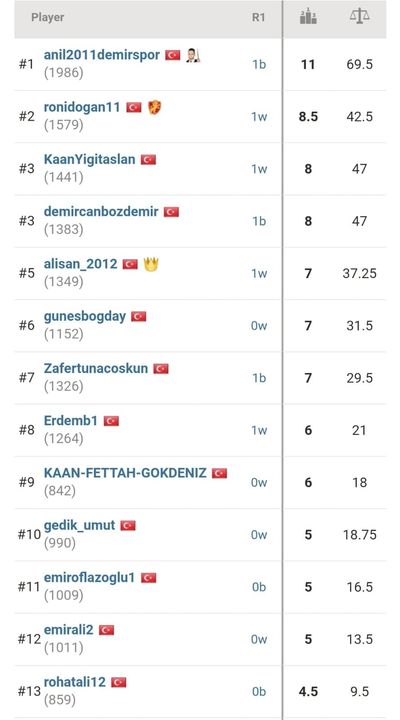Open KaanYigitaslan's profile
This screenshot has width=400, height=720.
coord(90,159)
